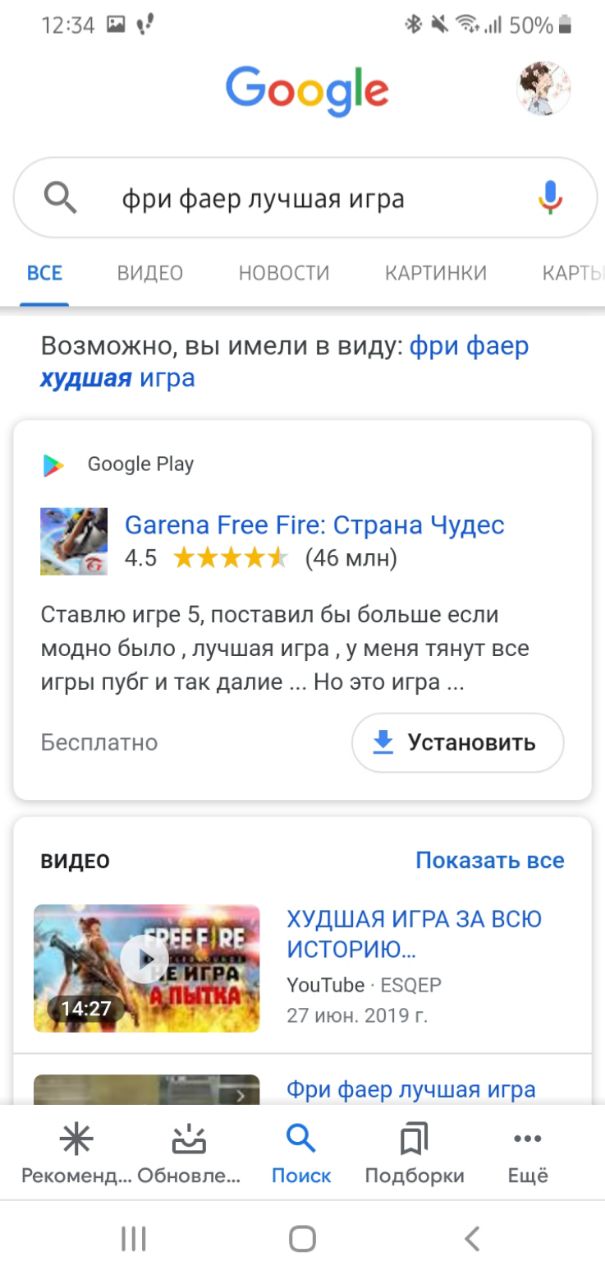
Task: Switch to the НОВОСТИ tab
Action: [x=284, y=273]
